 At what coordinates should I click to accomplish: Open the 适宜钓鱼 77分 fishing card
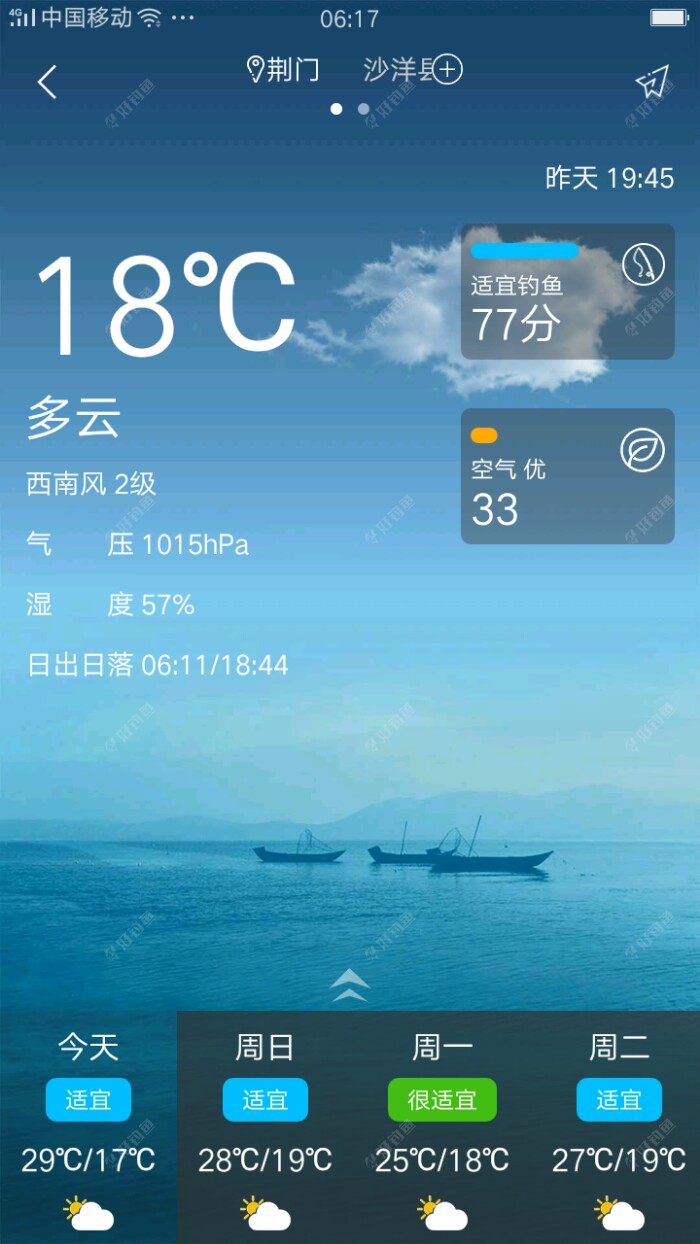[x=567, y=291]
